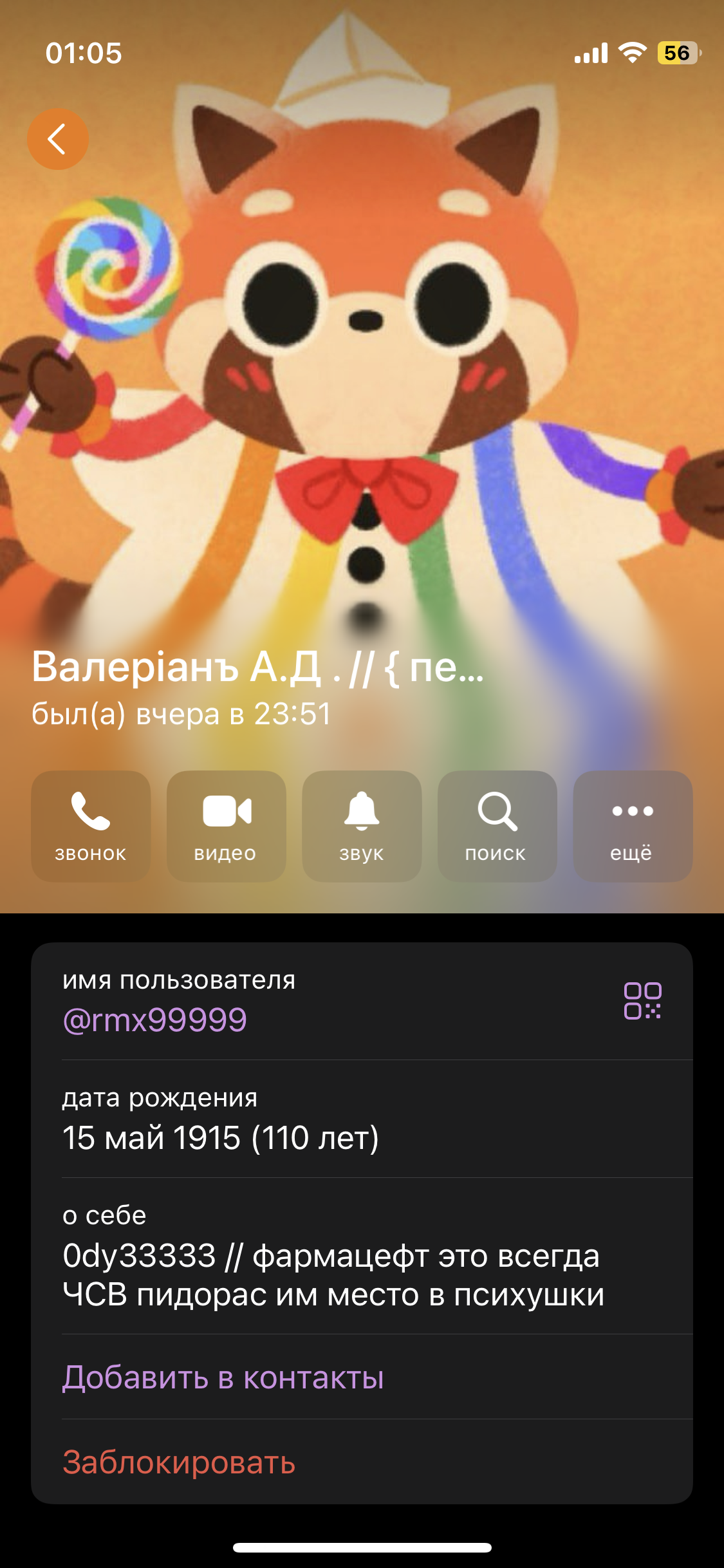This screenshot has height=1568, width=724.
Task: Mute notifications via the звук bell
Action: tap(362, 826)
